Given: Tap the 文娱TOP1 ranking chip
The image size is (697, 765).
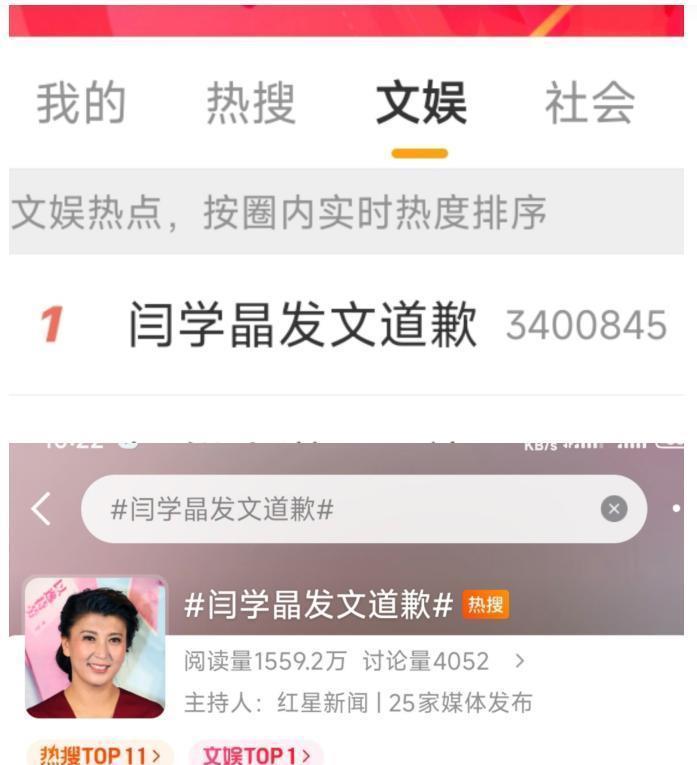Looking at the screenshot, I should tap(256, 754).
